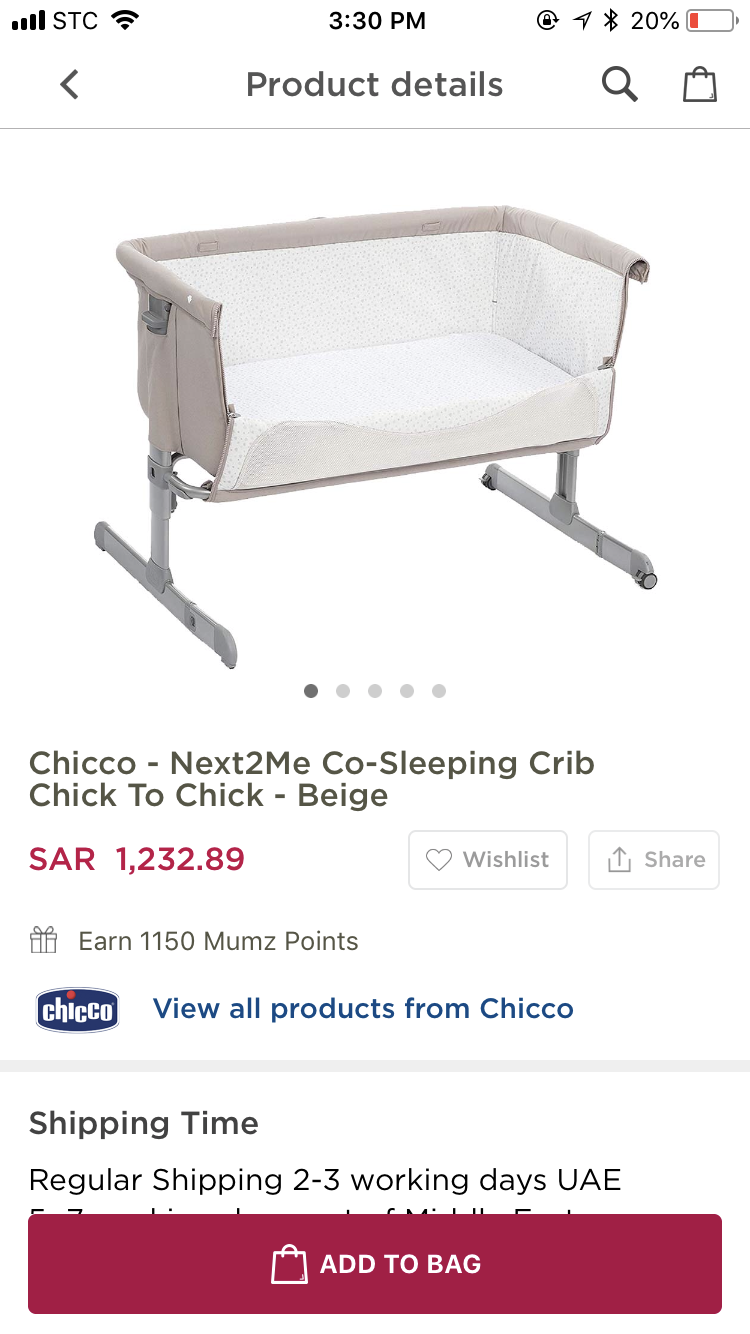Go back using the arrow

69,85
